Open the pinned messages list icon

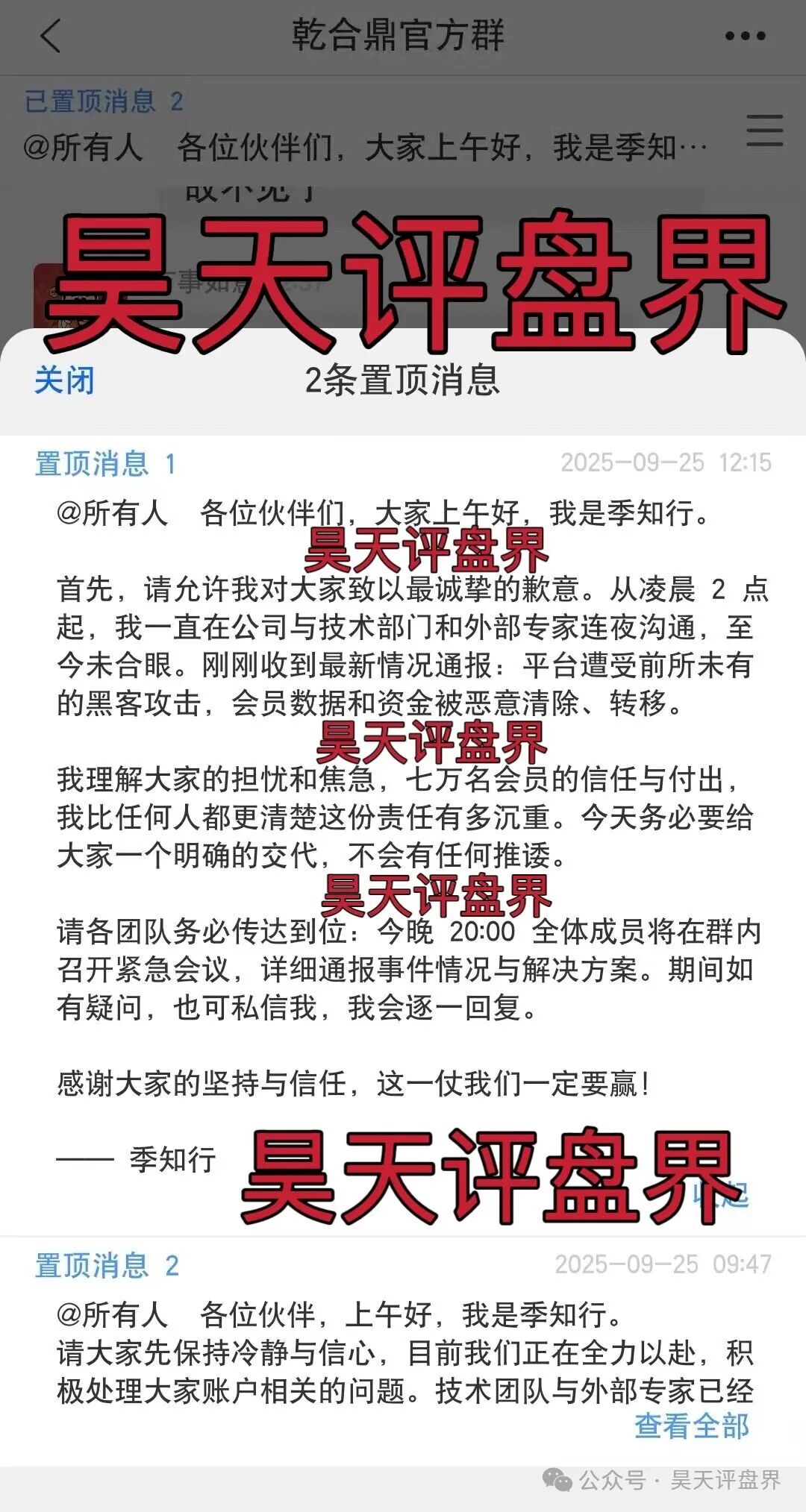click(x=764, y=131)
